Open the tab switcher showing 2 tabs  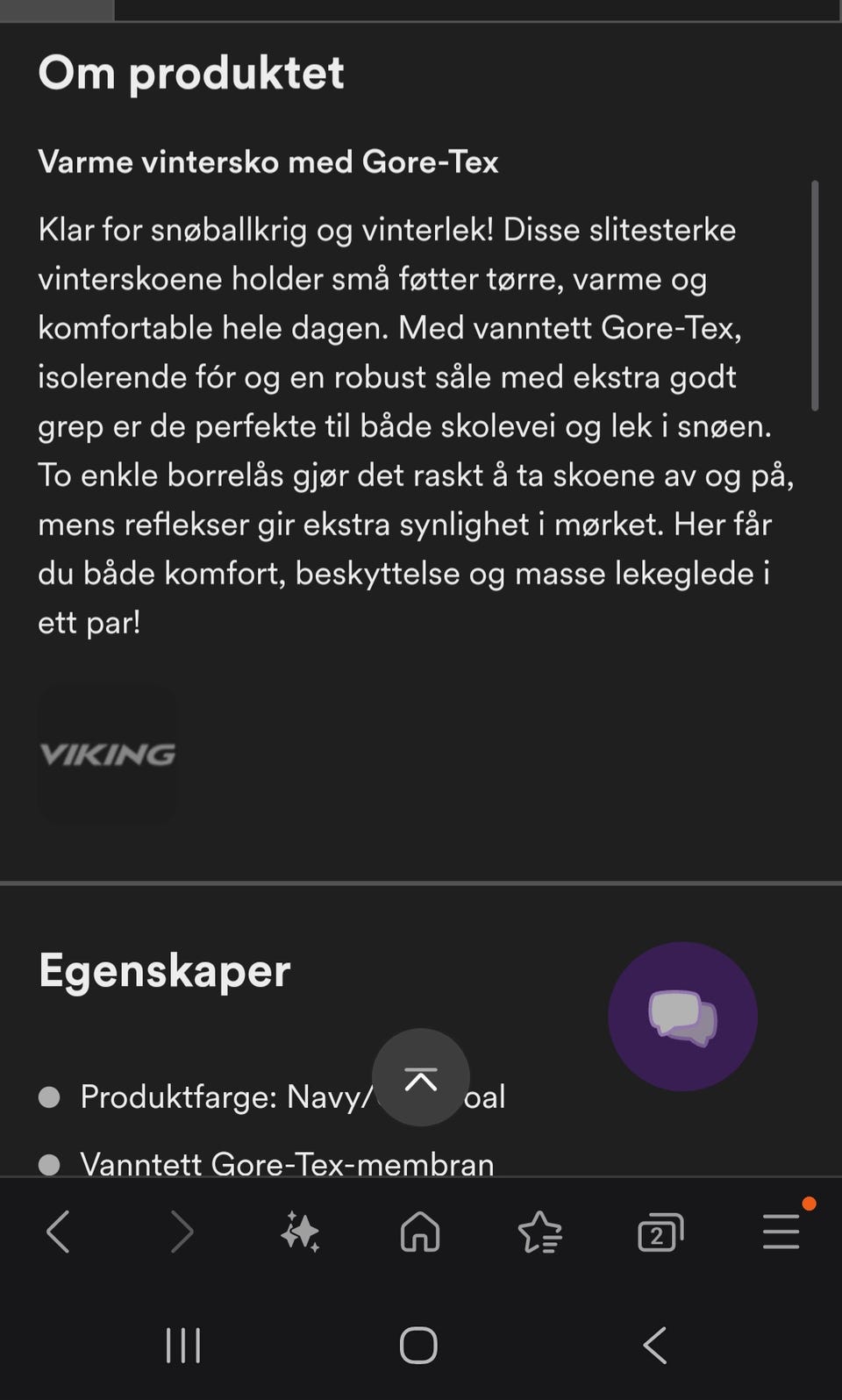(660, 1232)
